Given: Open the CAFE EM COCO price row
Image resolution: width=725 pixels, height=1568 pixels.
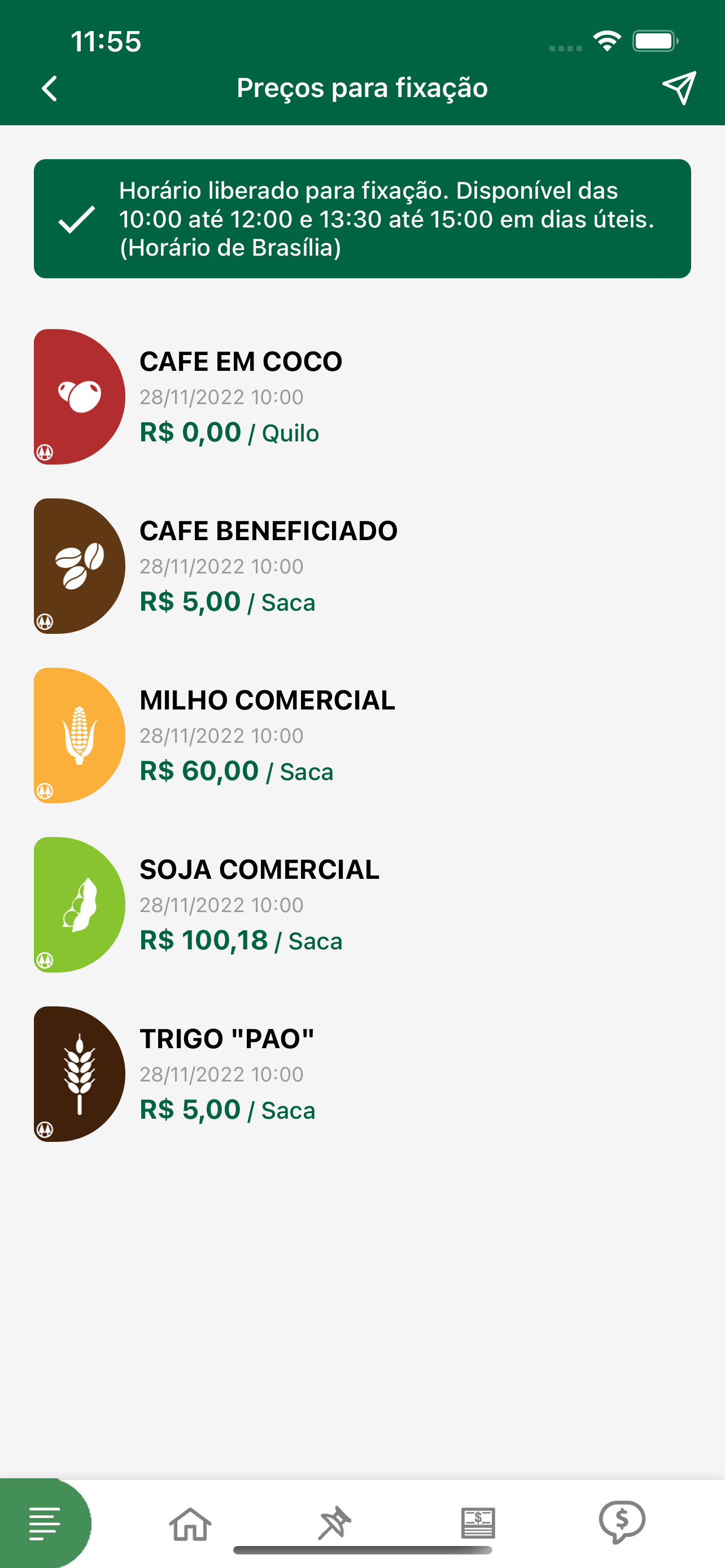Looking at the screenshot, I should 362,397.
